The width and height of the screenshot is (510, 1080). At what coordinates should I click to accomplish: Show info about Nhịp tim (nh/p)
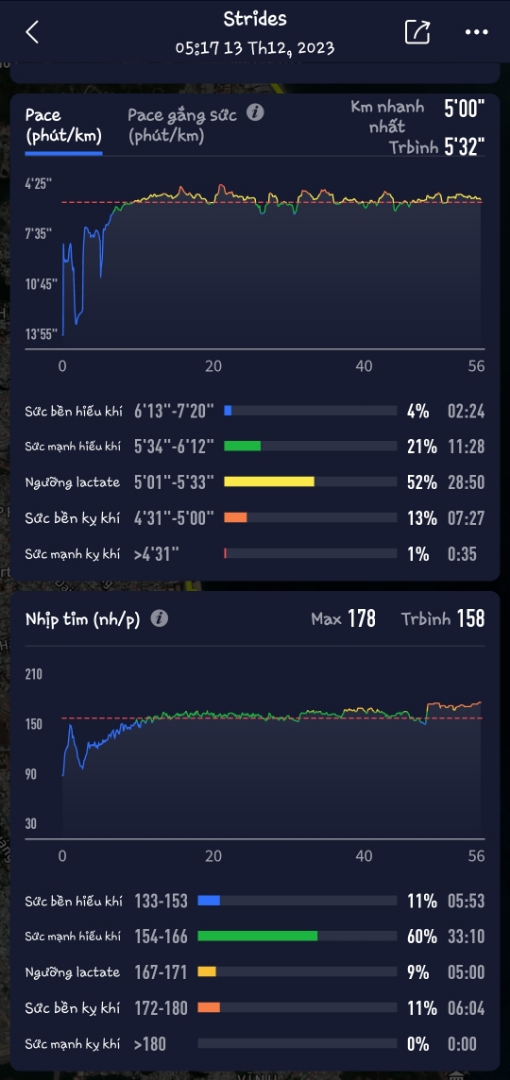[159, 619]
